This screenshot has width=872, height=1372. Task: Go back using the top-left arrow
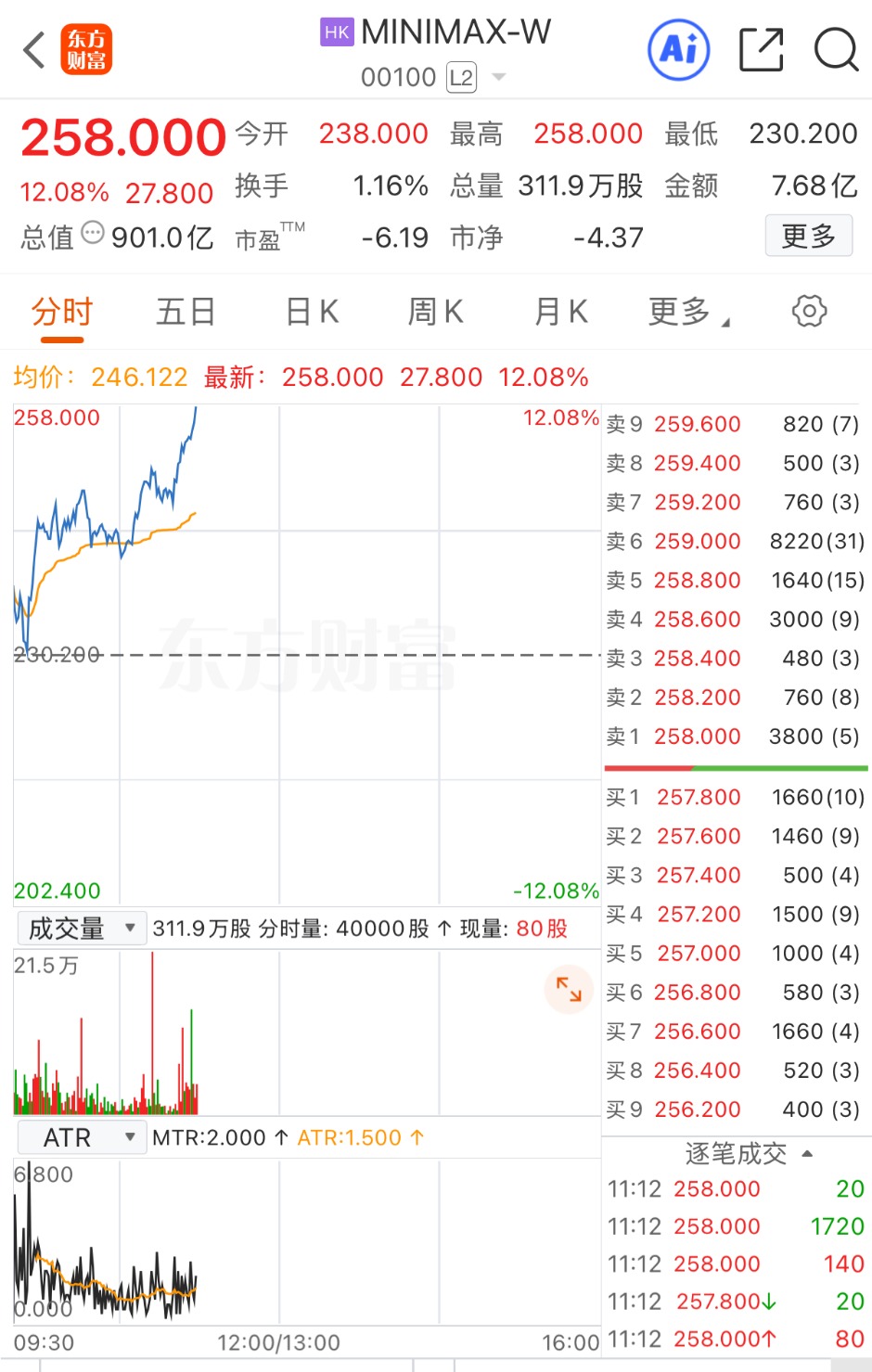coord(34,50)
